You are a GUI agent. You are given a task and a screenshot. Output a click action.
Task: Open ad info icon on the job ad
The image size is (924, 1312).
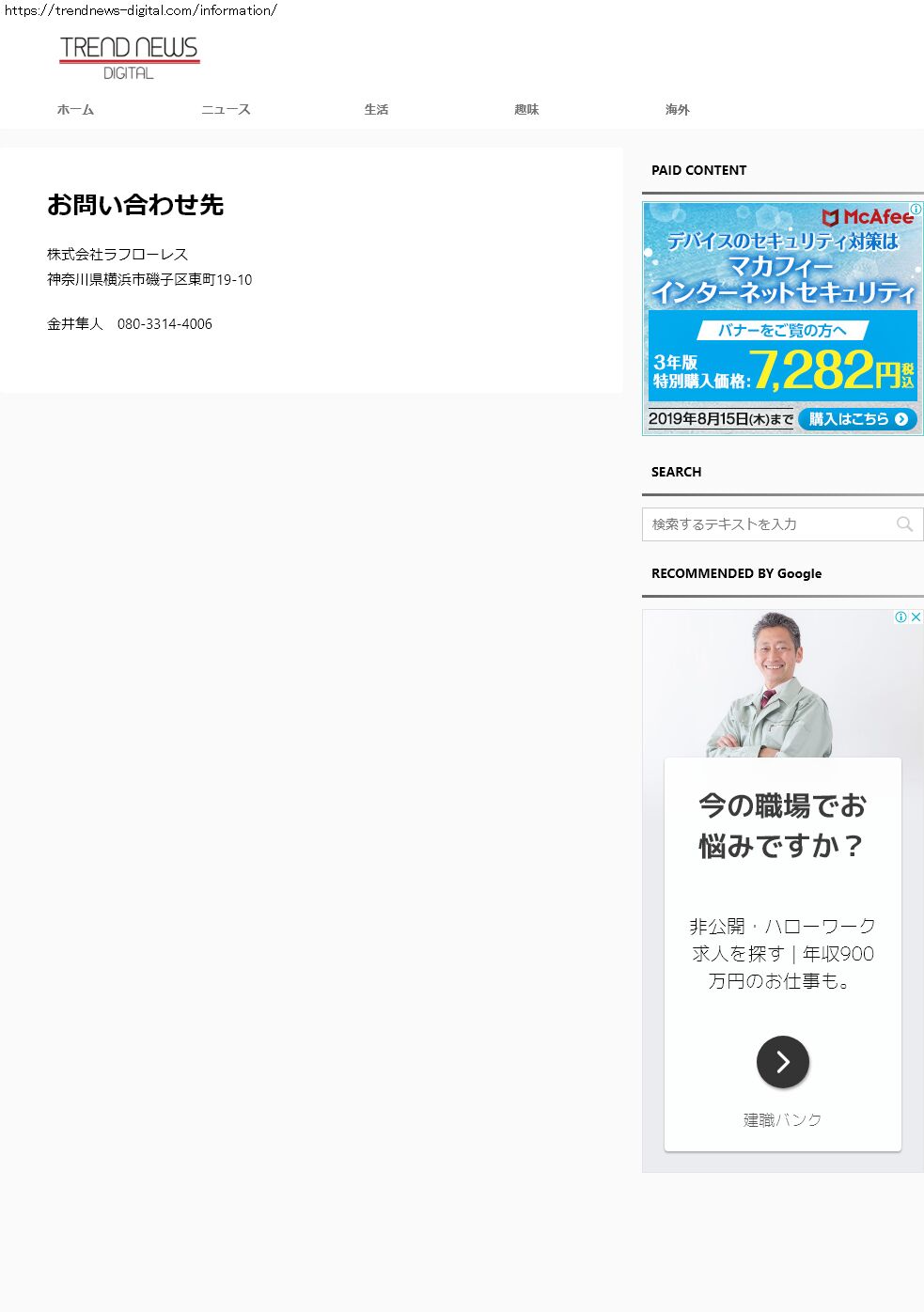(901, 617)
